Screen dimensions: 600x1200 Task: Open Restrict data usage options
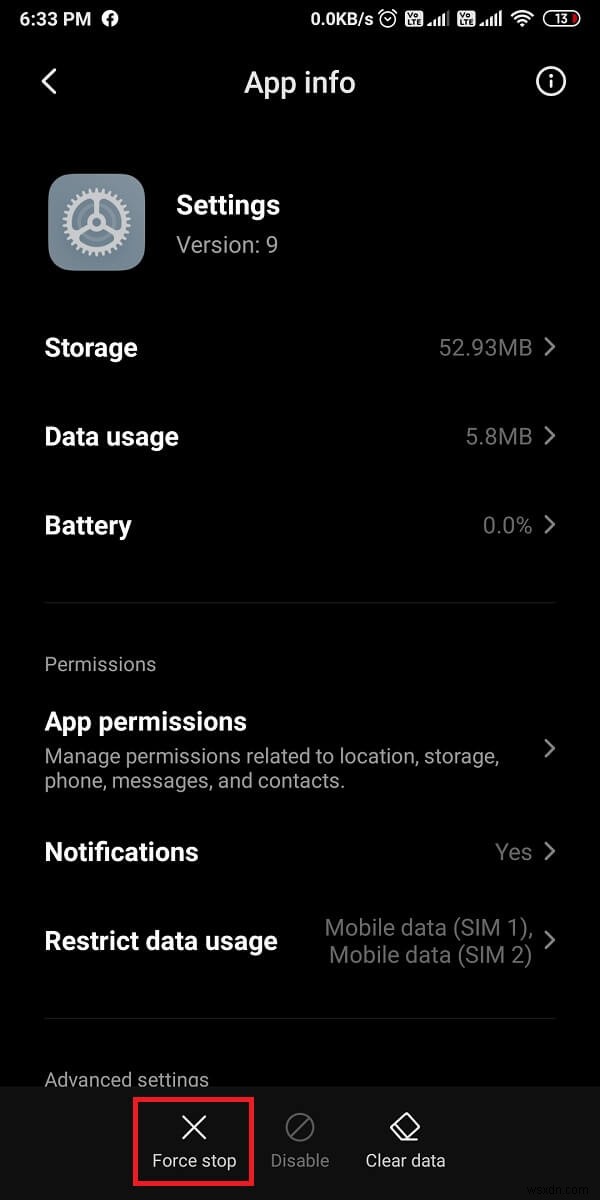tap(300, 941)
